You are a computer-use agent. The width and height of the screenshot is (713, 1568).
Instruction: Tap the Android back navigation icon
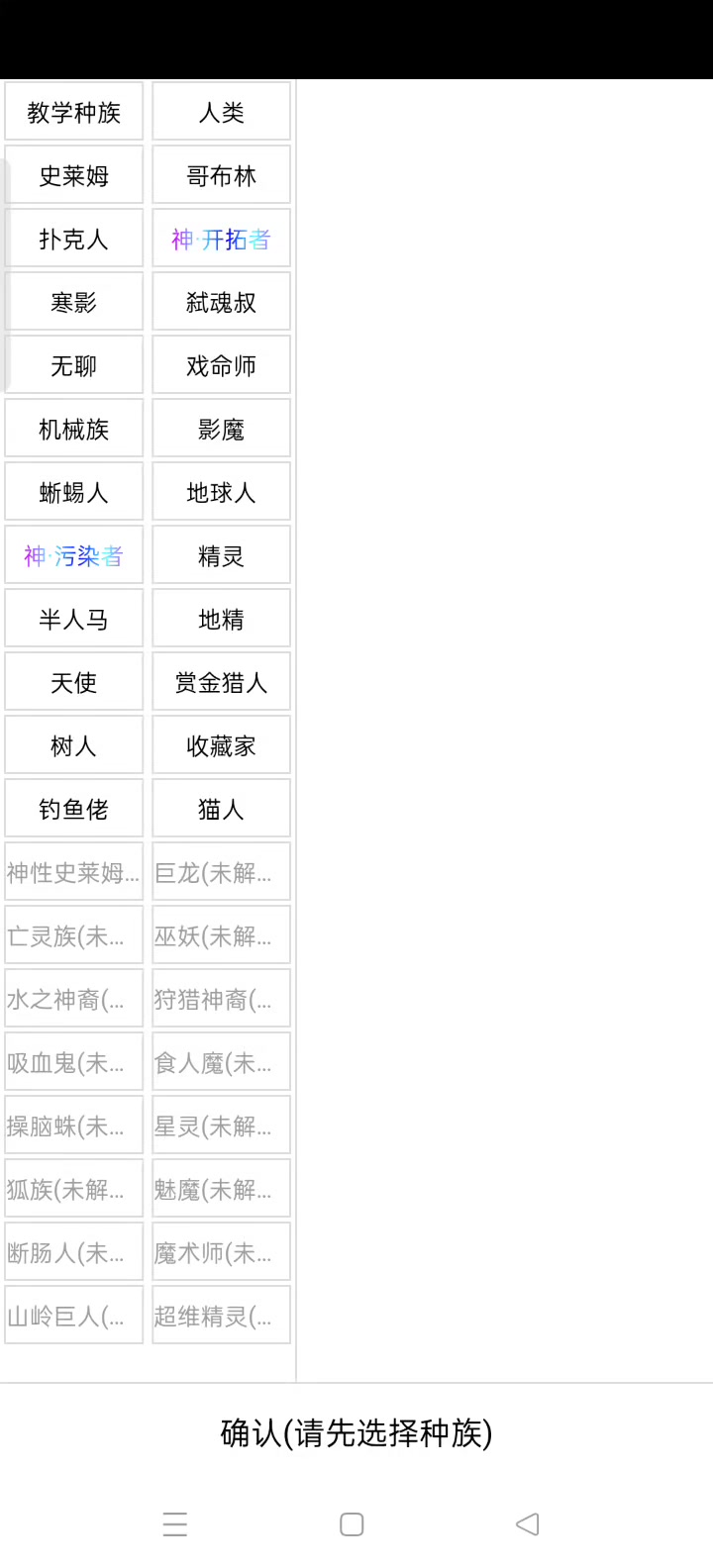click(528, 1524)
